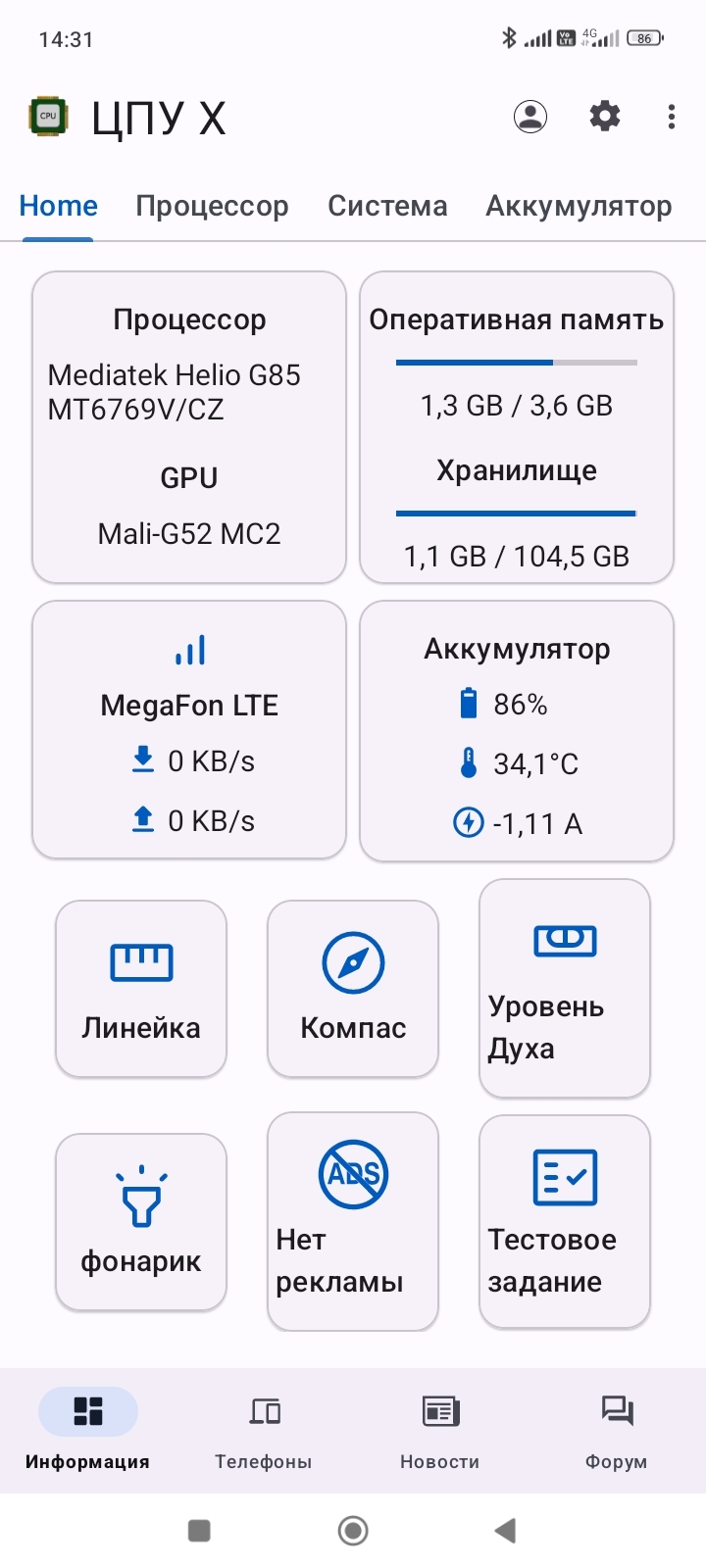Open the MegaFon LTE network card
The image size is (706, 1568).
189,730
